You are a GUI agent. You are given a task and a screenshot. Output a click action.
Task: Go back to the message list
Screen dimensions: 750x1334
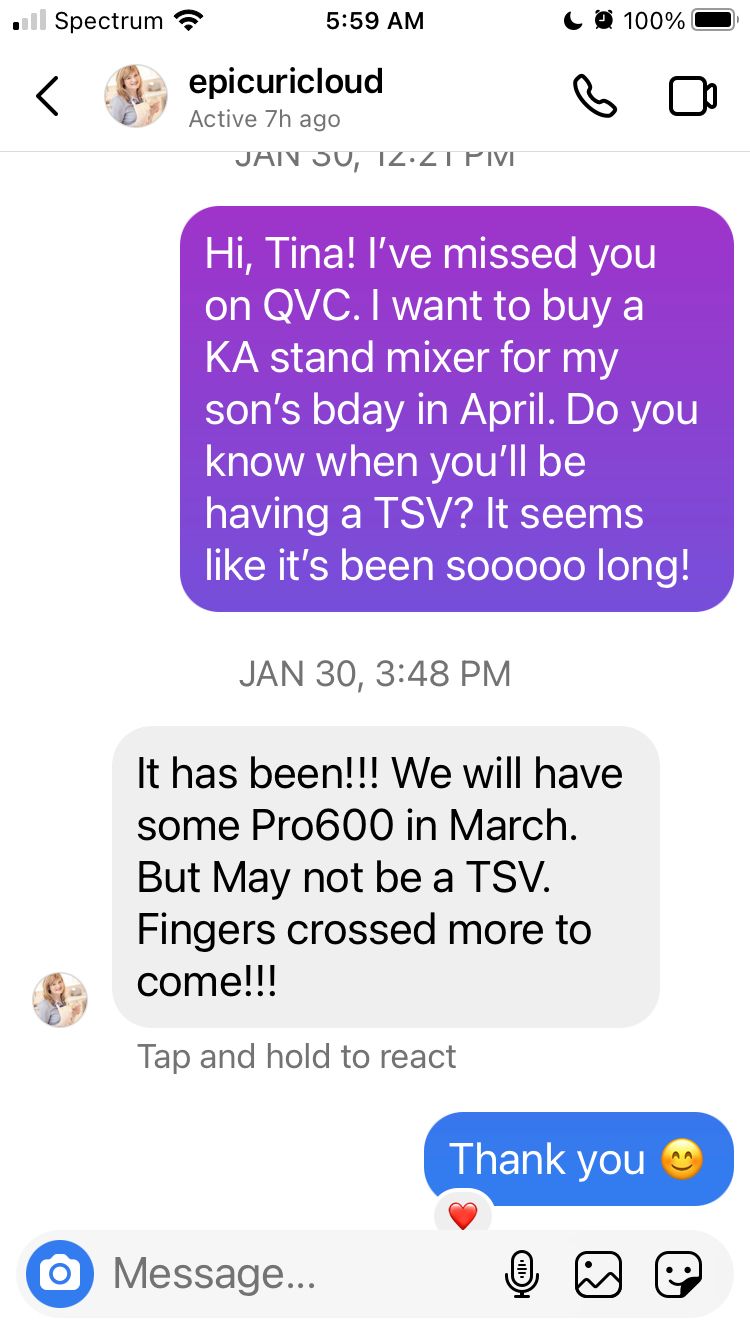pyautogui.click(x=47, y=96)
